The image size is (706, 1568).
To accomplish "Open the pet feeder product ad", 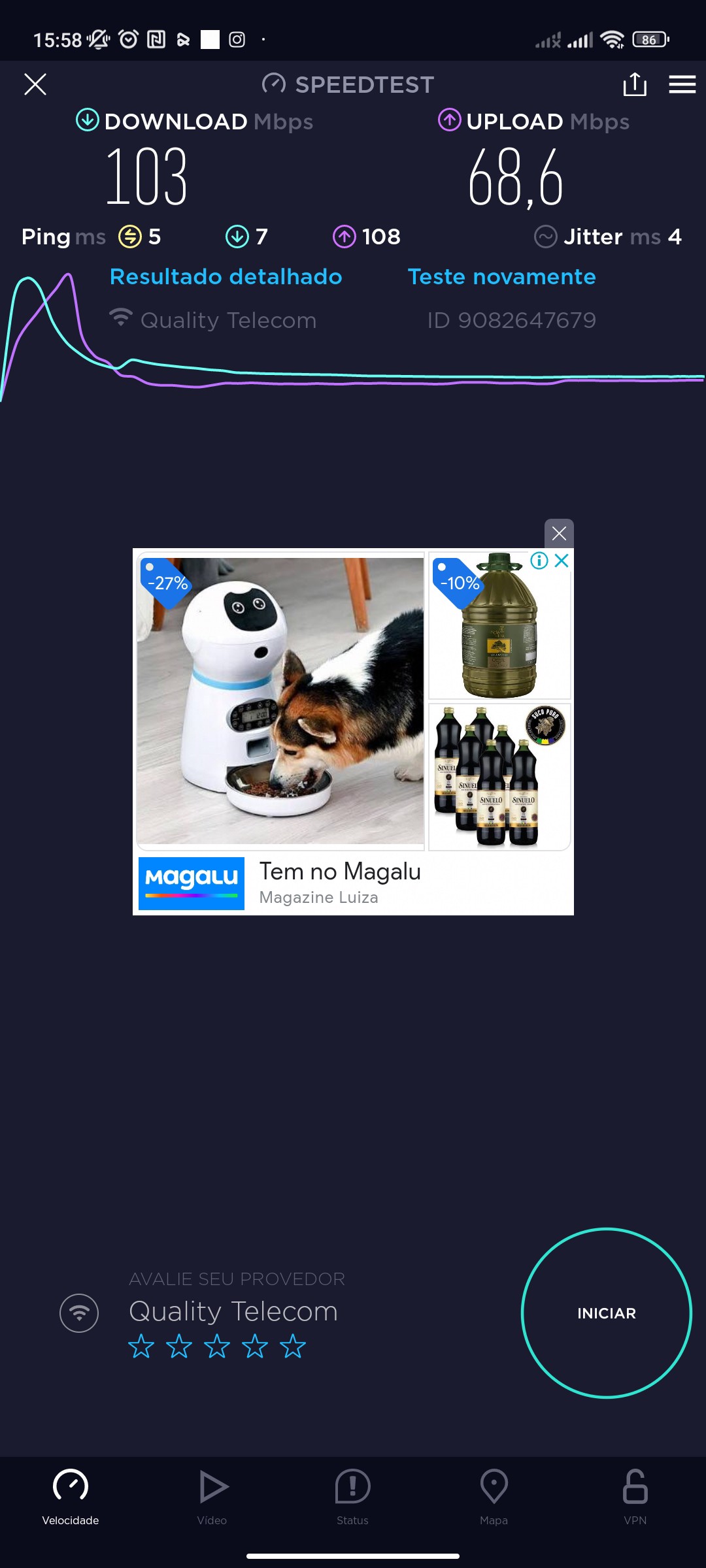I will pyautogui.click(x=280, y=700).
